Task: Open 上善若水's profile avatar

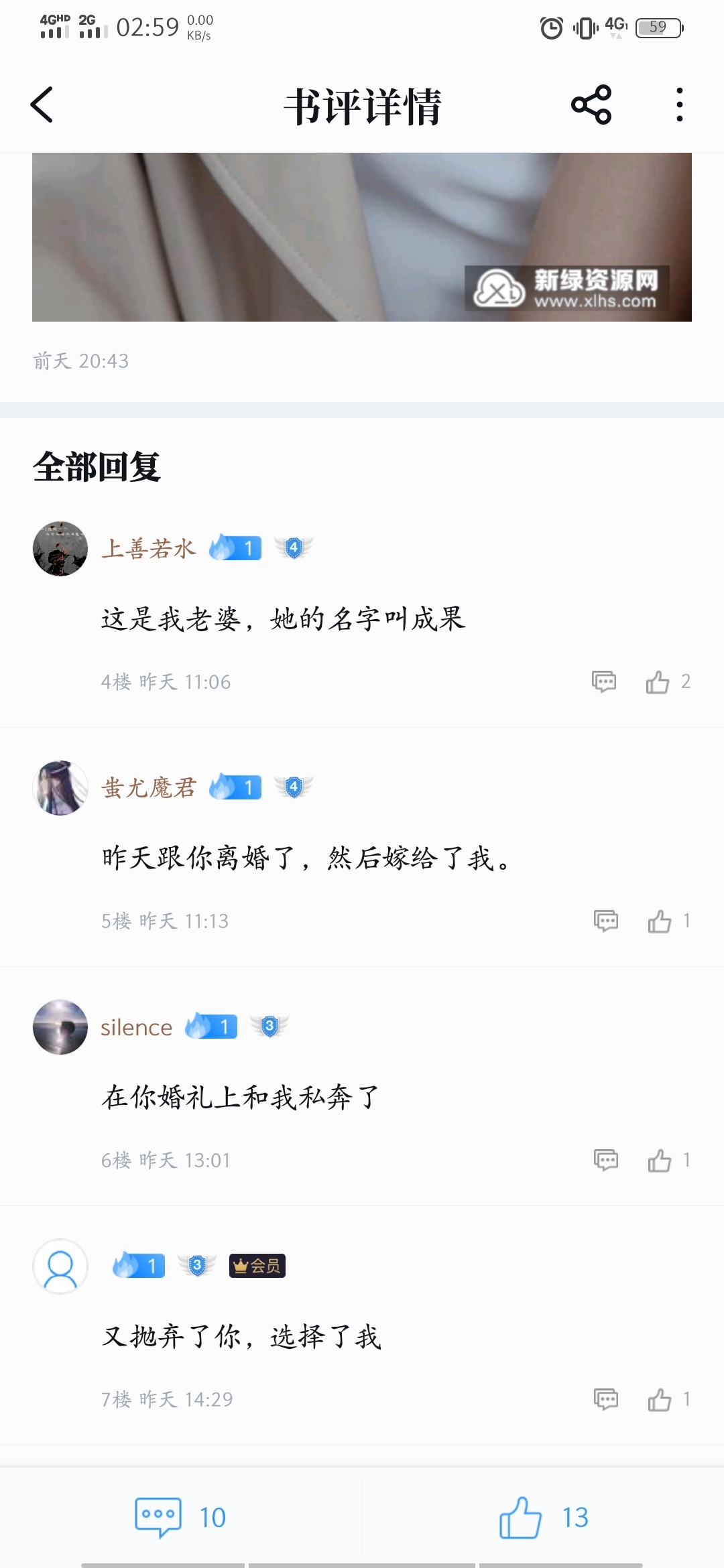Action: [x=60, y=549]
